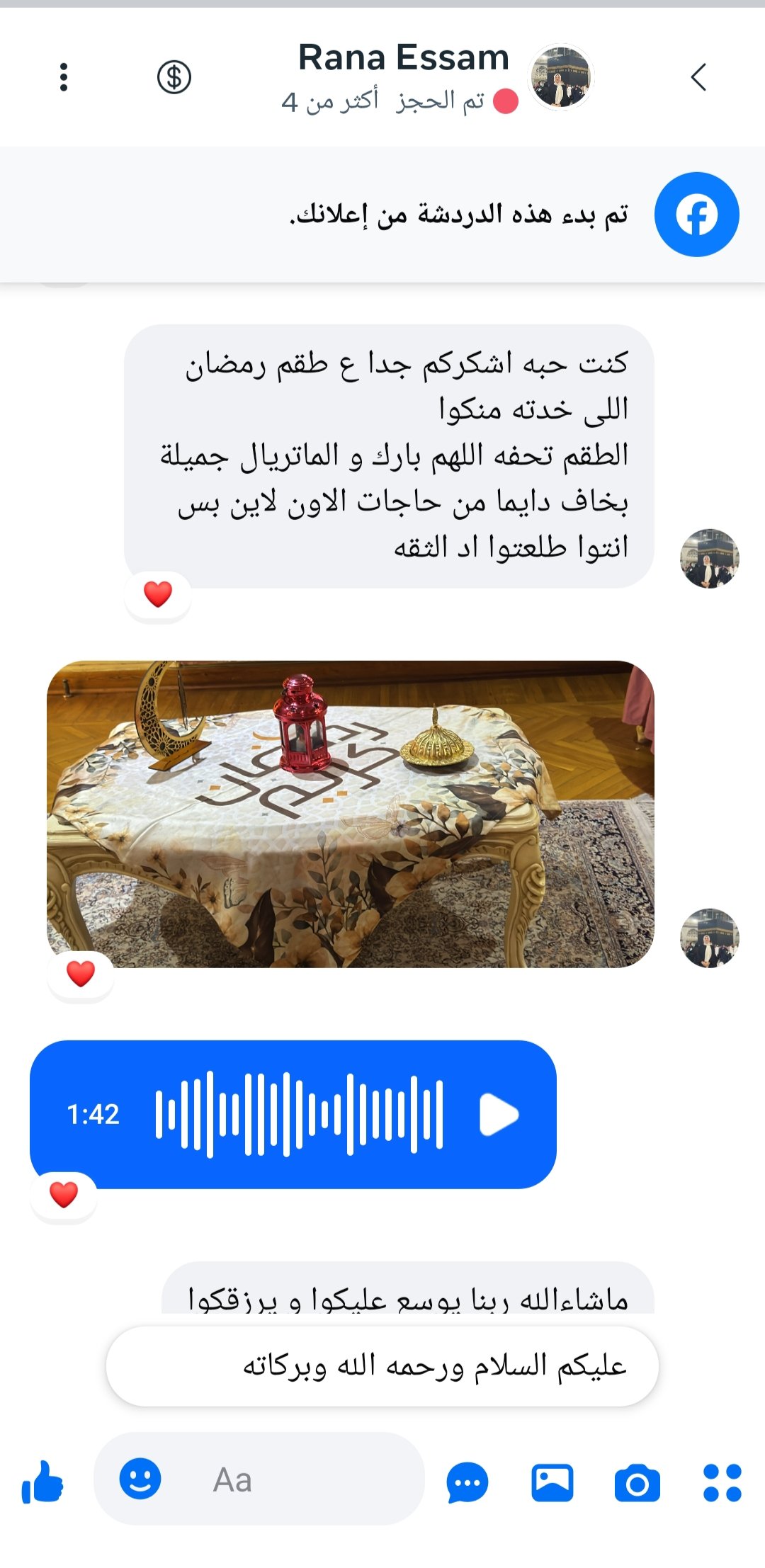View heart reaction on the voice message
Image resolution: width=765 pixels, height=1568 pixels.
pos(64,1195)
